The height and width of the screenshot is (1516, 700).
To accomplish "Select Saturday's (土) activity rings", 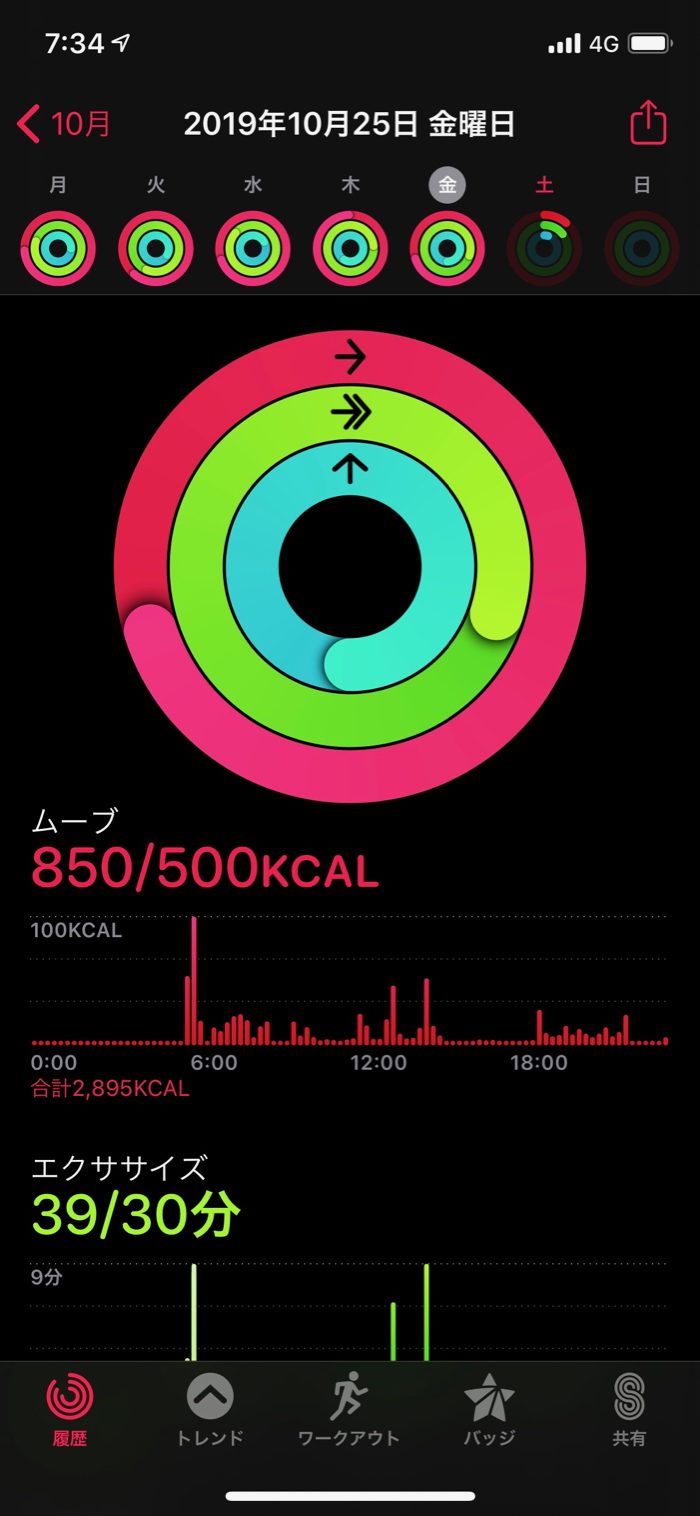I will 544,248.
